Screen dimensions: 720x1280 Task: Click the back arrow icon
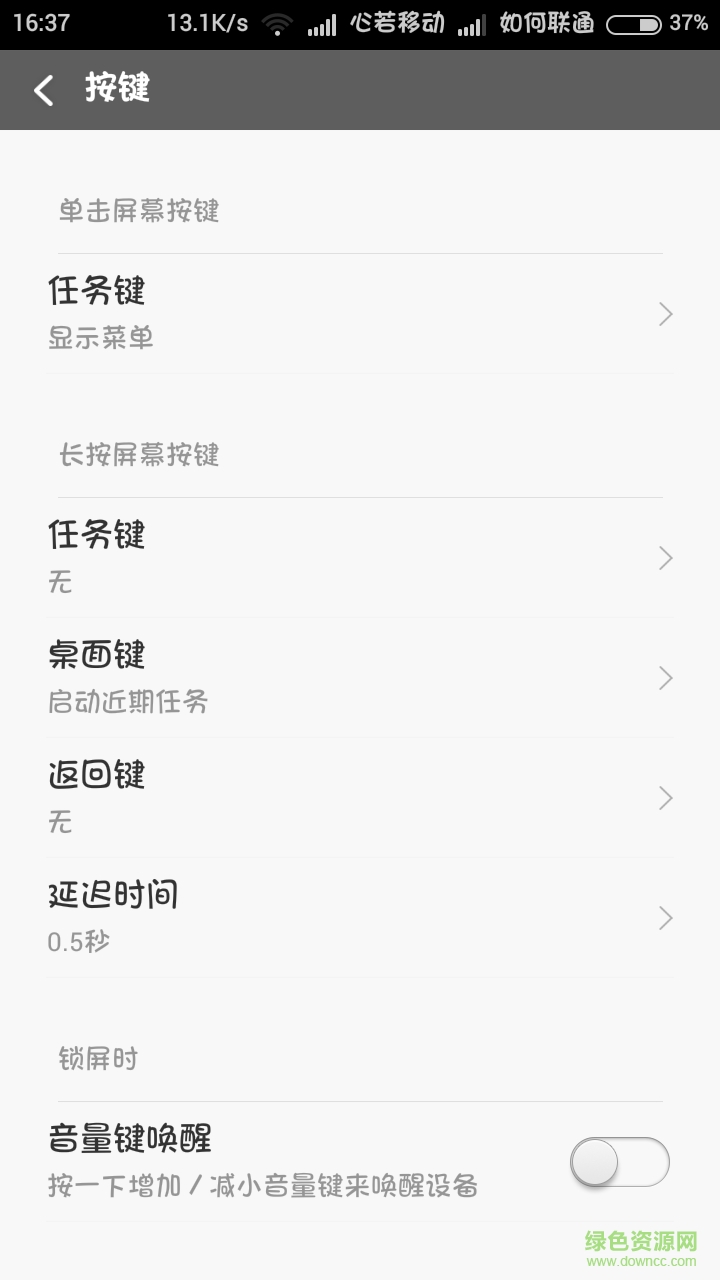coord(42,89)
